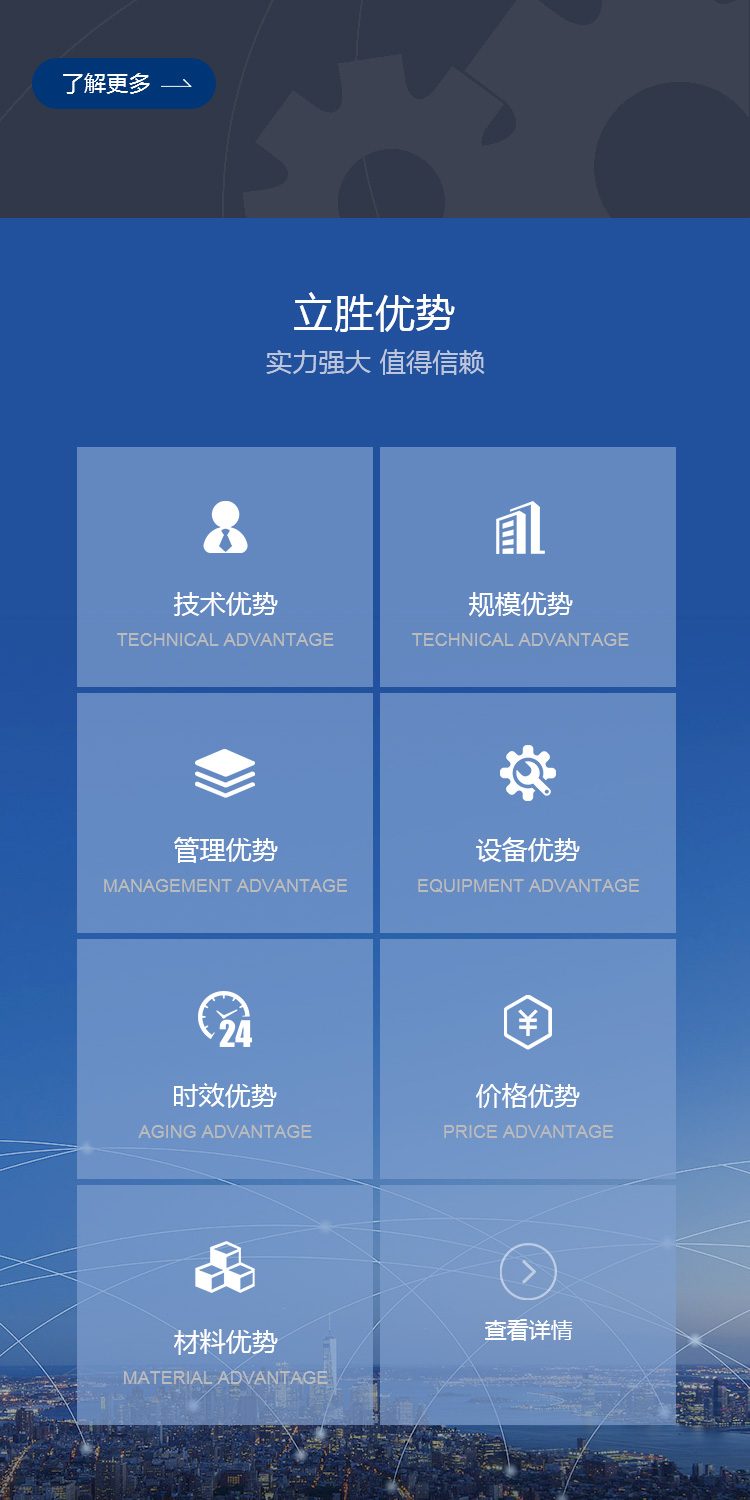The height and width of the screenshot is (1500, 750).
Task: Select the 管理优势 tile
Action: 225,813
